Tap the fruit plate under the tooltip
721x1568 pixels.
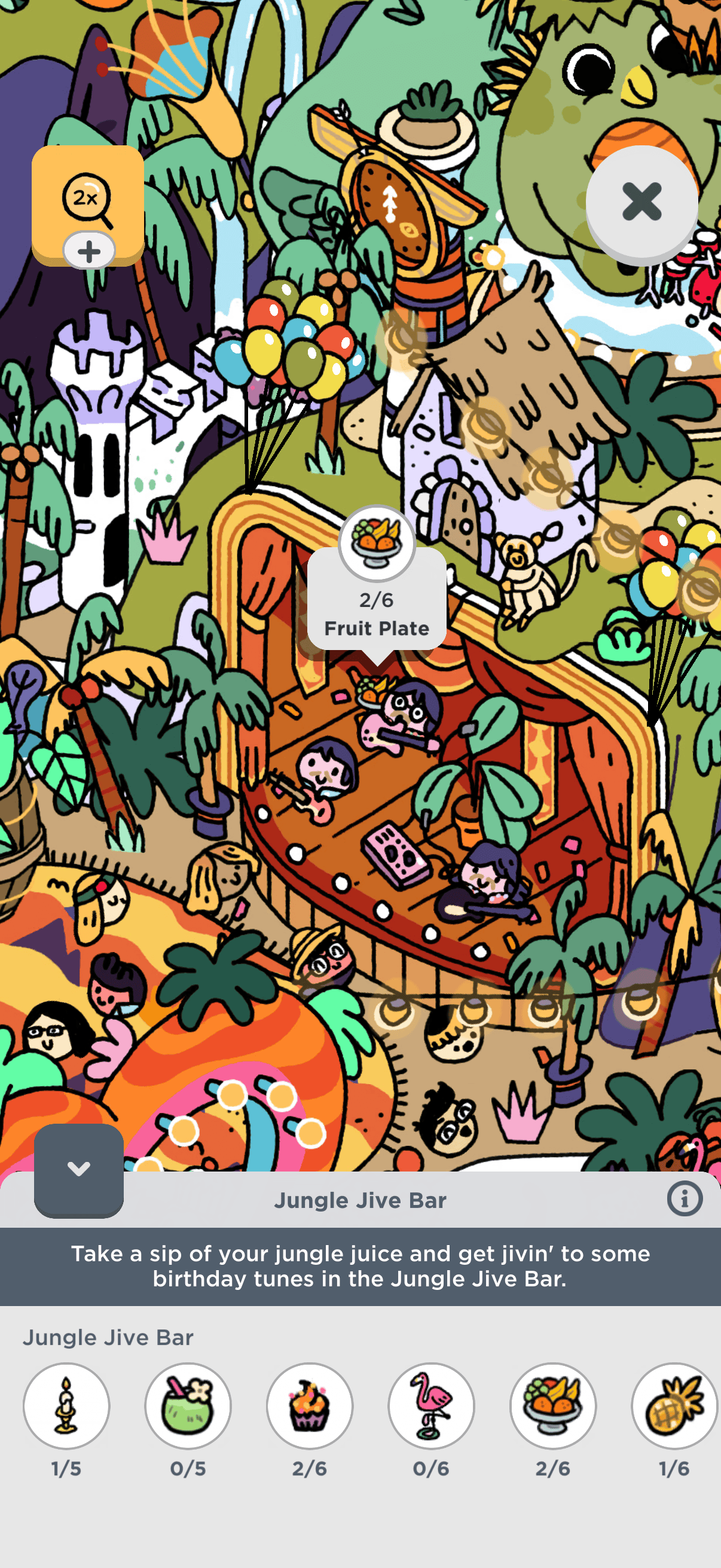tap(369, 689)
